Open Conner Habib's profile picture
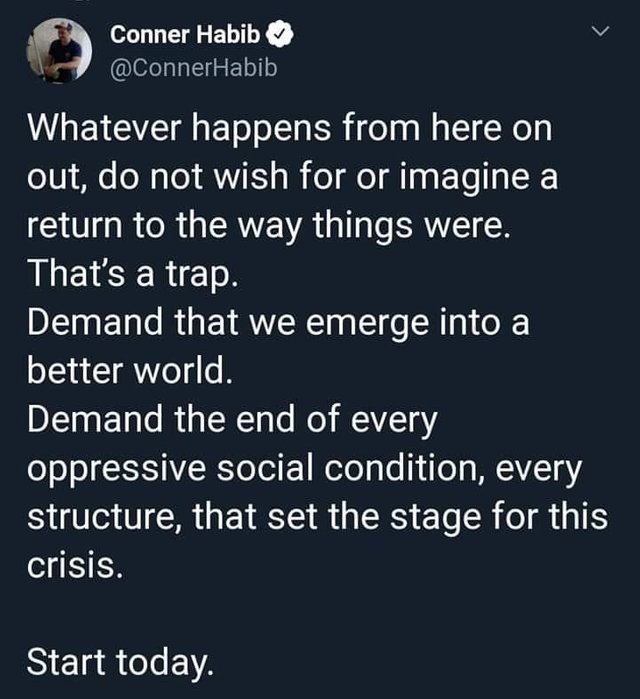The image size is (640, 699). [x=59, y=50]
